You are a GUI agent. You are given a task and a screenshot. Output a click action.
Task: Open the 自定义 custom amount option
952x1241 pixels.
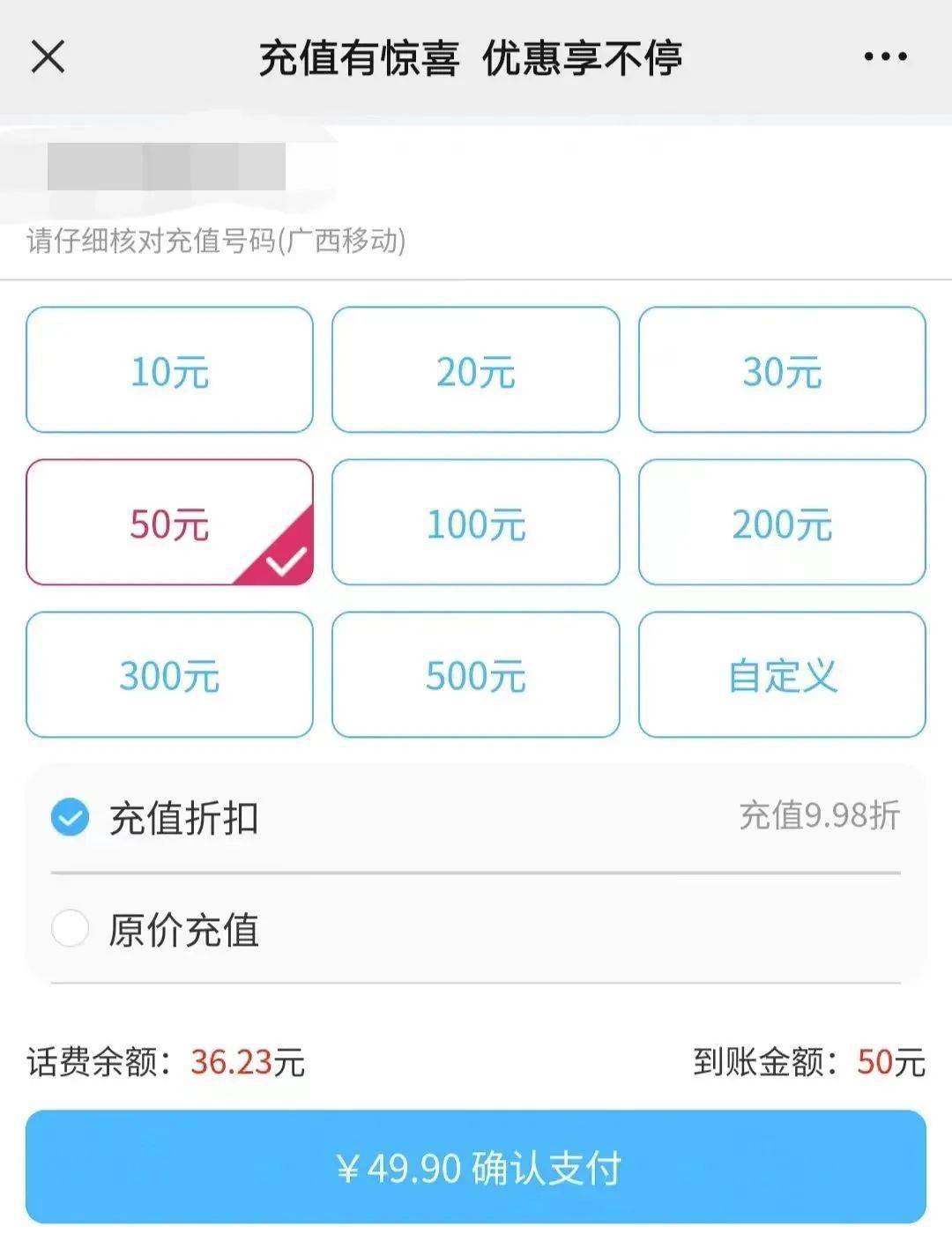point(782,675)
